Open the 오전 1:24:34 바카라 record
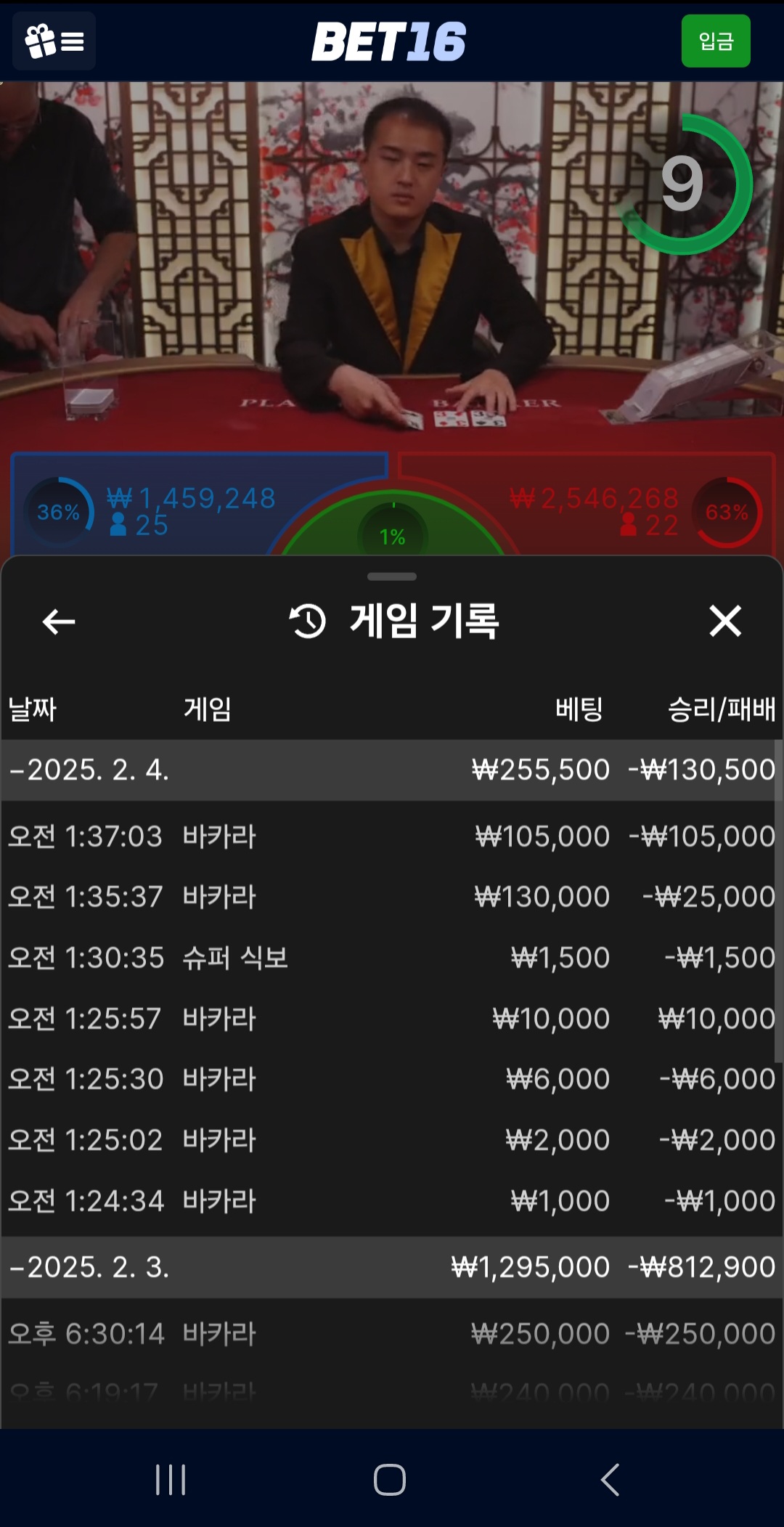 point(391,1201)
